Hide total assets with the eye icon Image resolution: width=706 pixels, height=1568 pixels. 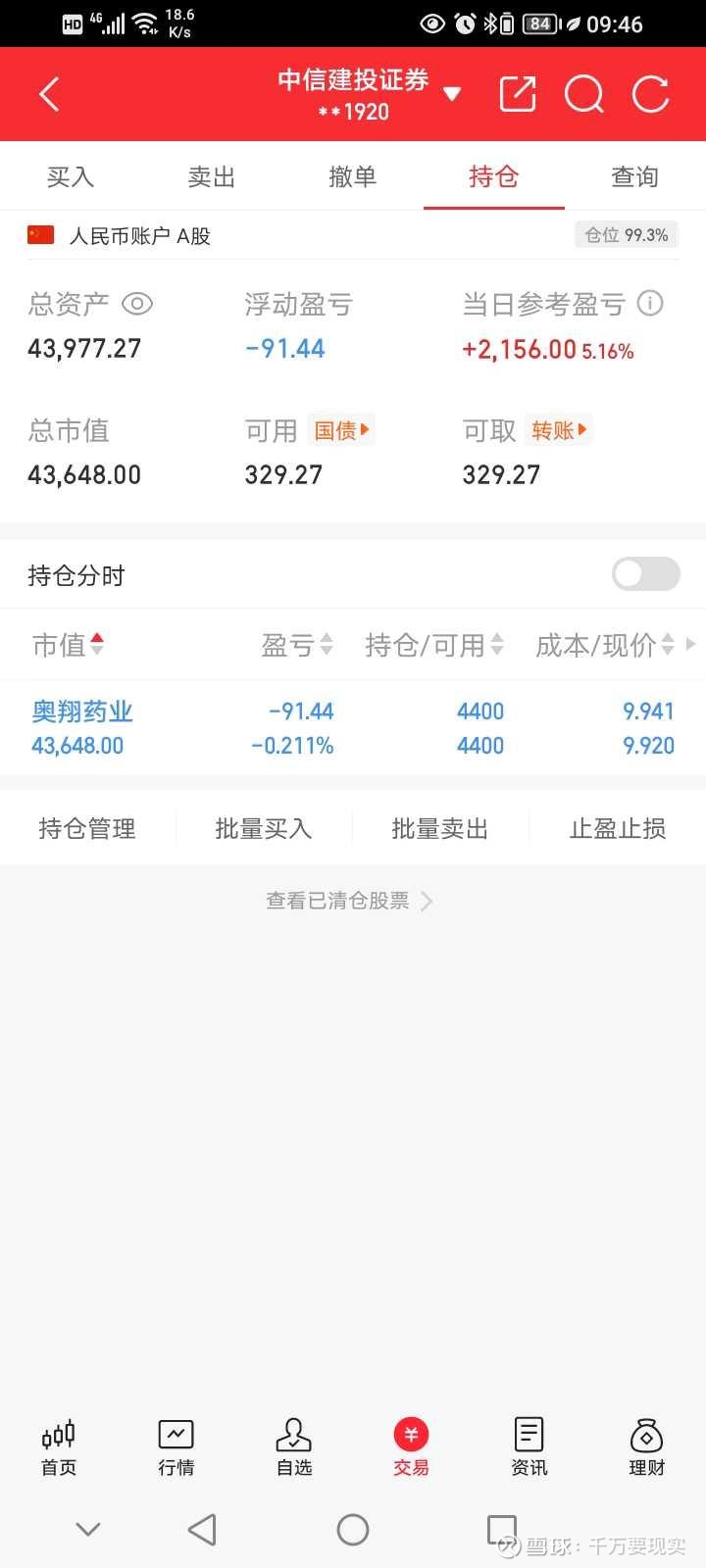pos(137,304)
